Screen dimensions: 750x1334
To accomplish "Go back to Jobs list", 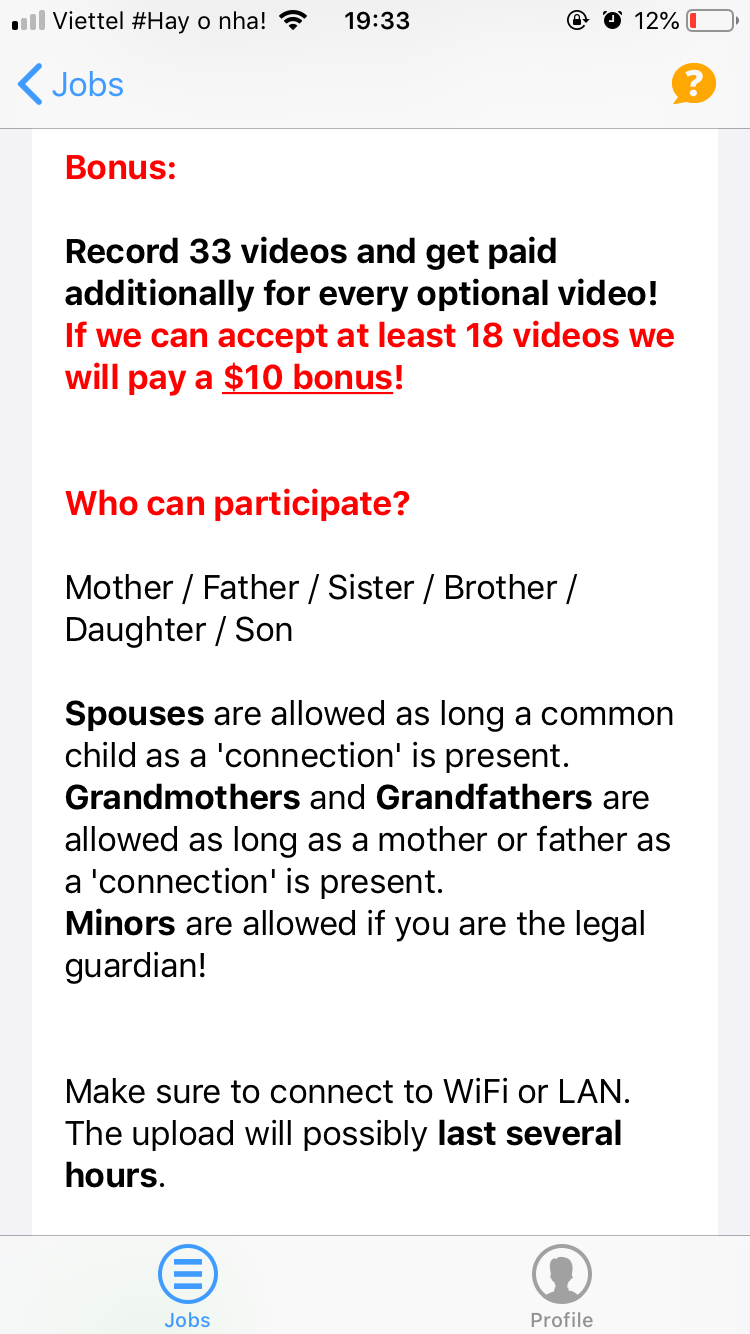I will (70, 85).
